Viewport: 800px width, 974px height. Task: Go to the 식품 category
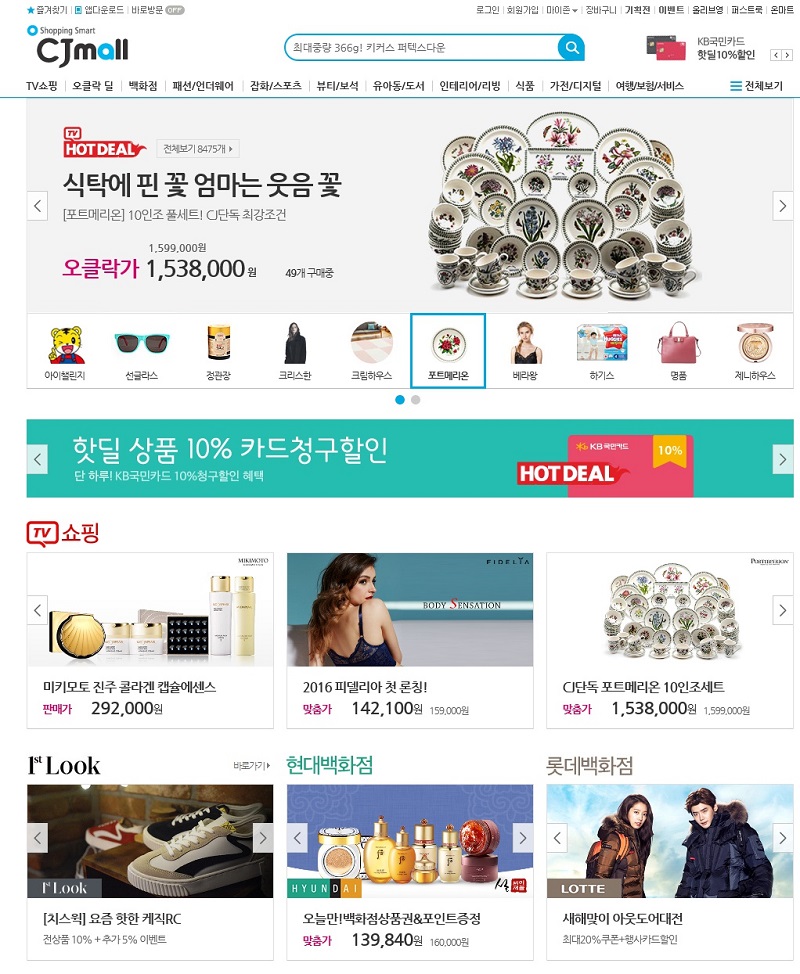coord(524,86)
